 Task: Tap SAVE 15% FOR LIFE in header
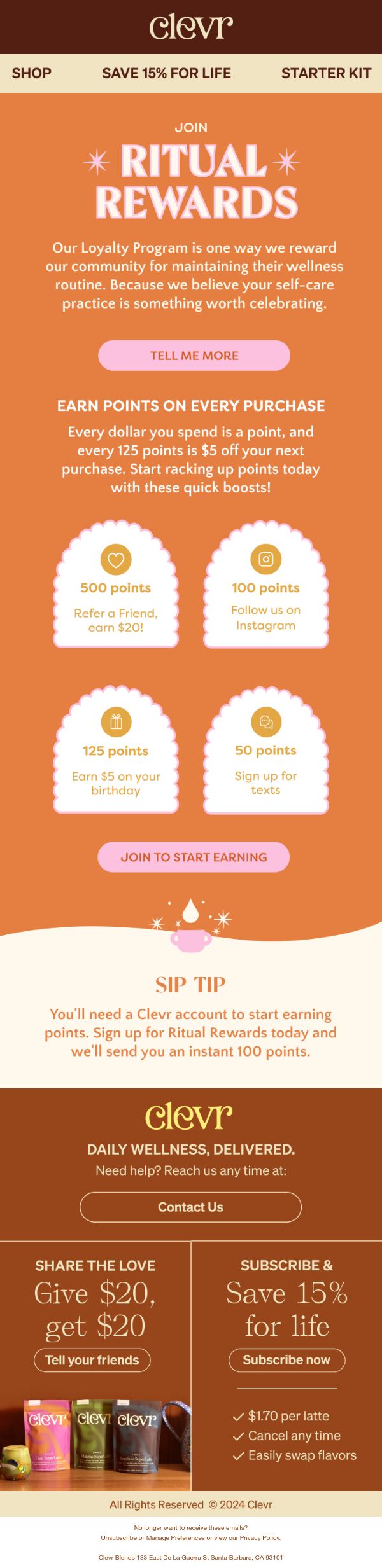[x=166, y=73]
